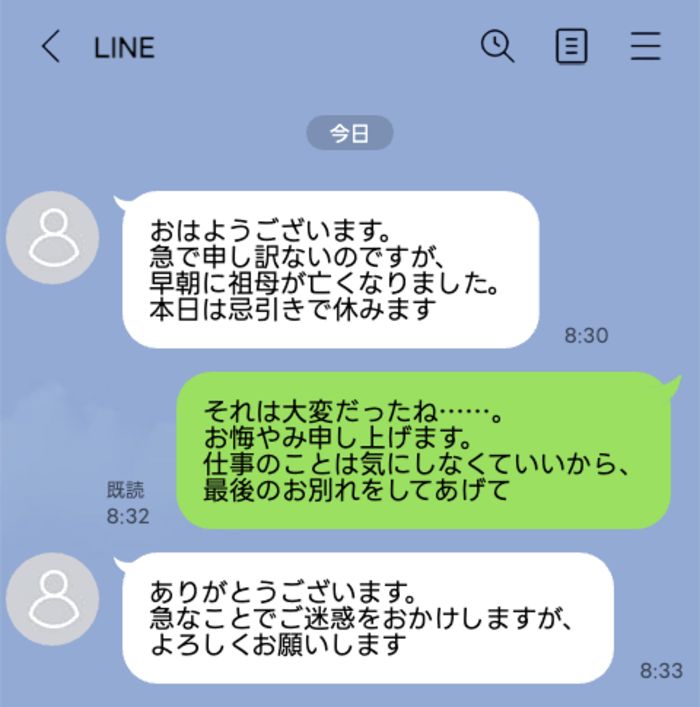The height and width of the screenshot is (707, 700).
Task: Go back from the LINE chat
Action: click(50, 47)
